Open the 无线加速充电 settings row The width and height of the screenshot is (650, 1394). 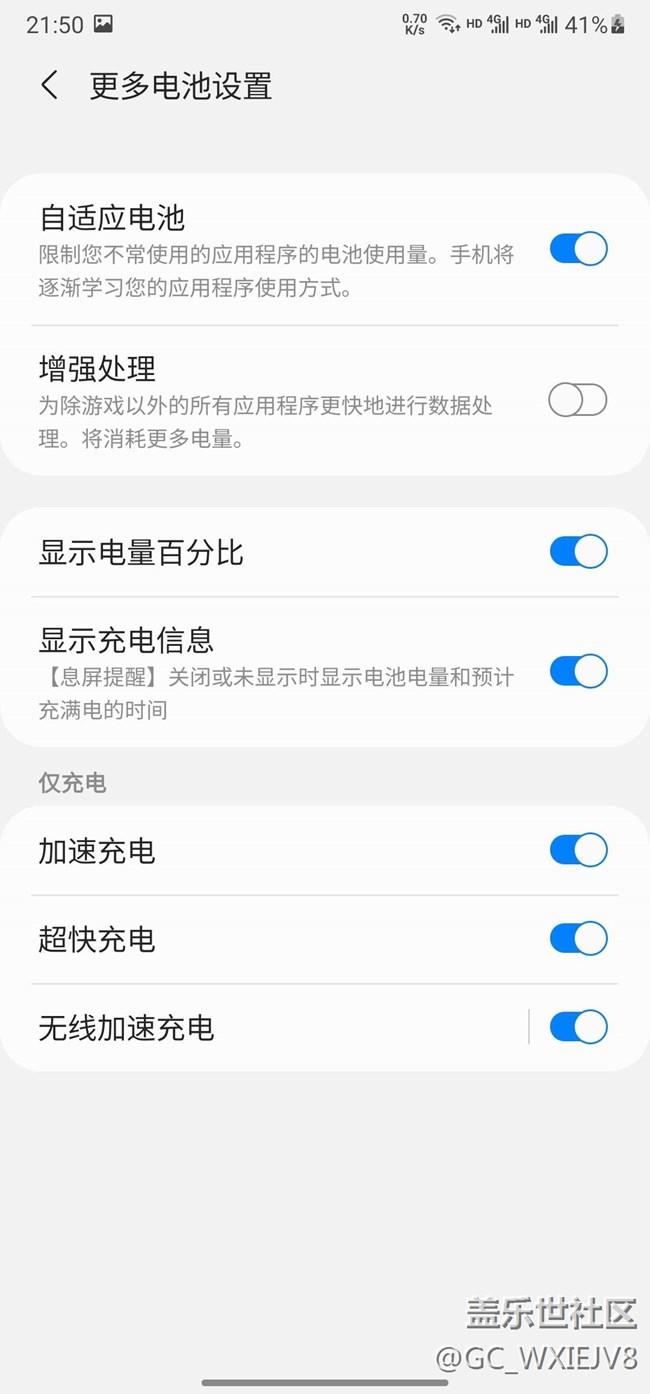[265, 1028]
